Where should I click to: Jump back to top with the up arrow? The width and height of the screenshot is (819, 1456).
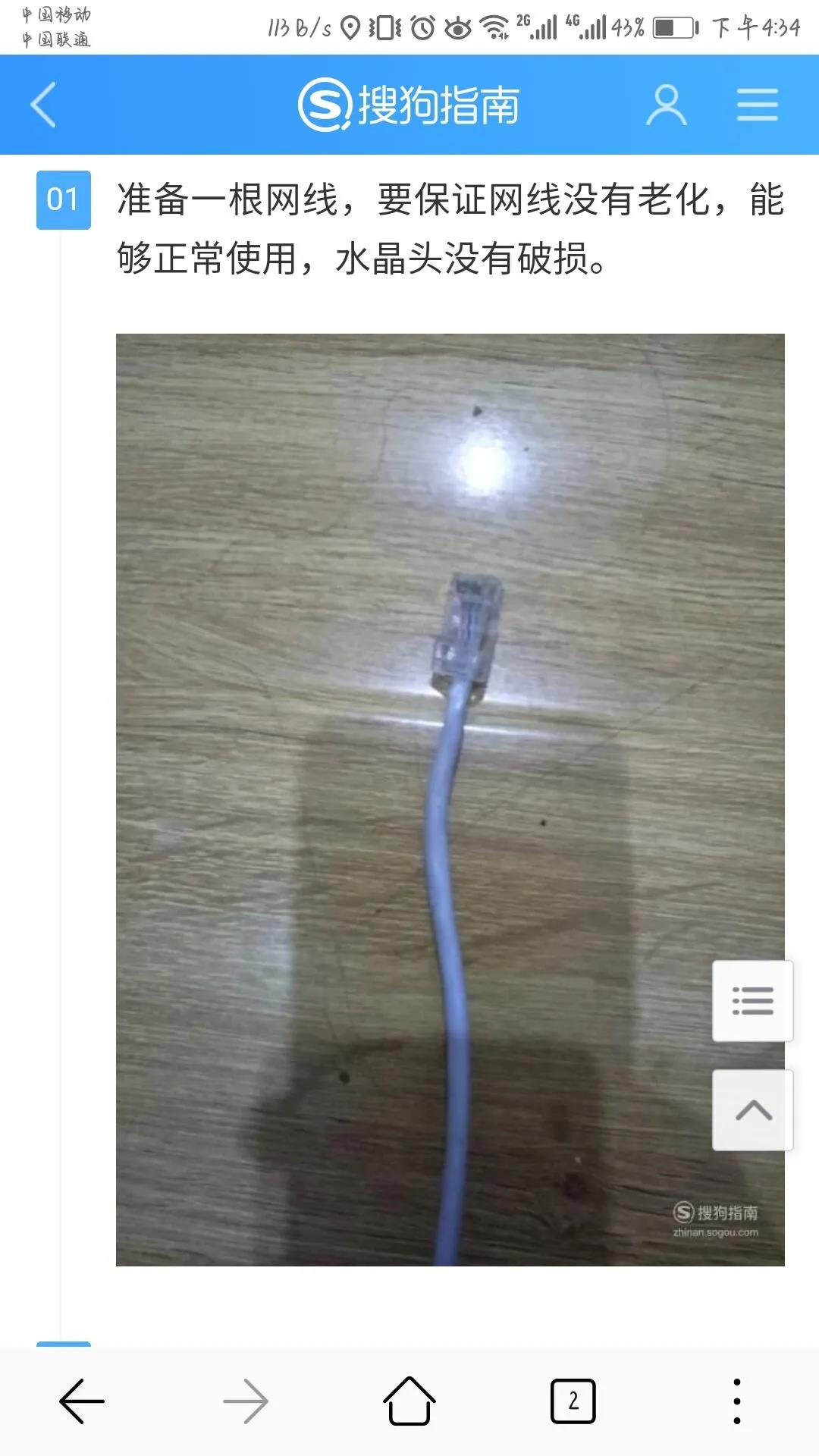[x=752, y=1110]
